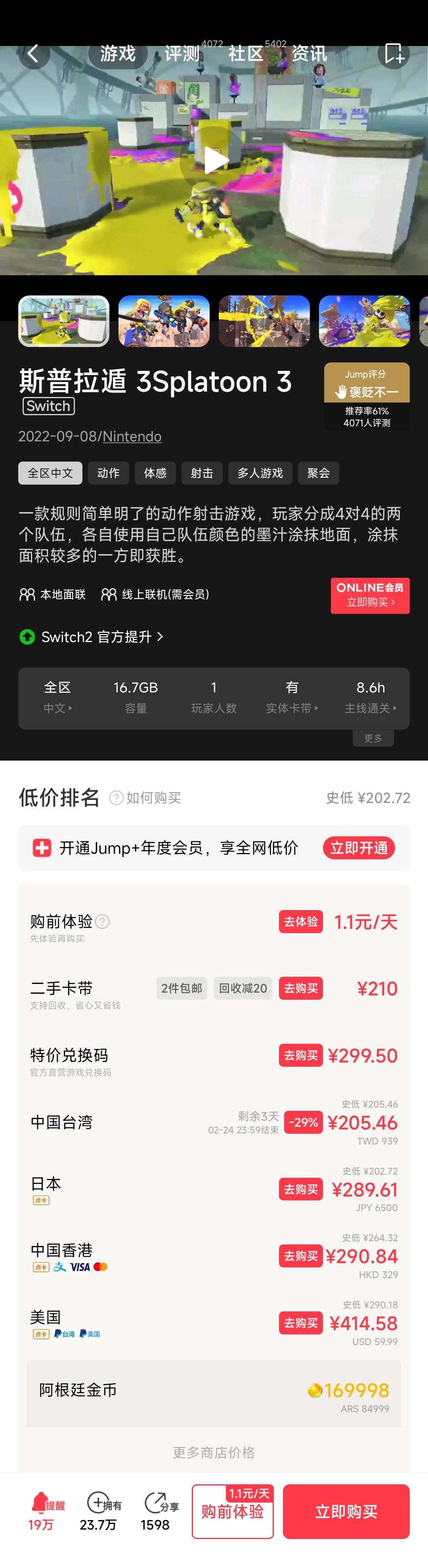Viewport: 428px width, 1568px height.
Task: Select the 射击 tag chip
Action: tap(202, 473)
